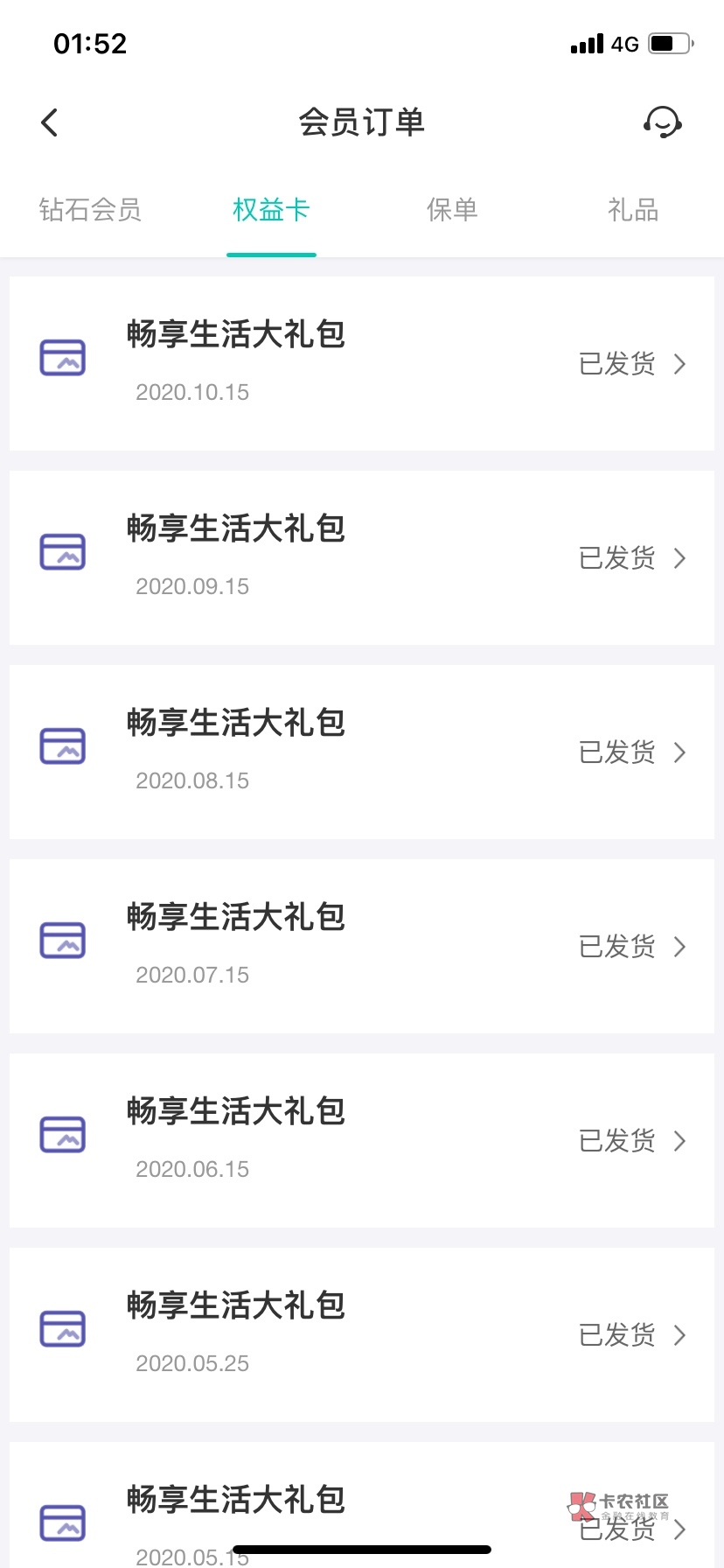
Task: Go back from the 会员订单 page
Action: 50,122
